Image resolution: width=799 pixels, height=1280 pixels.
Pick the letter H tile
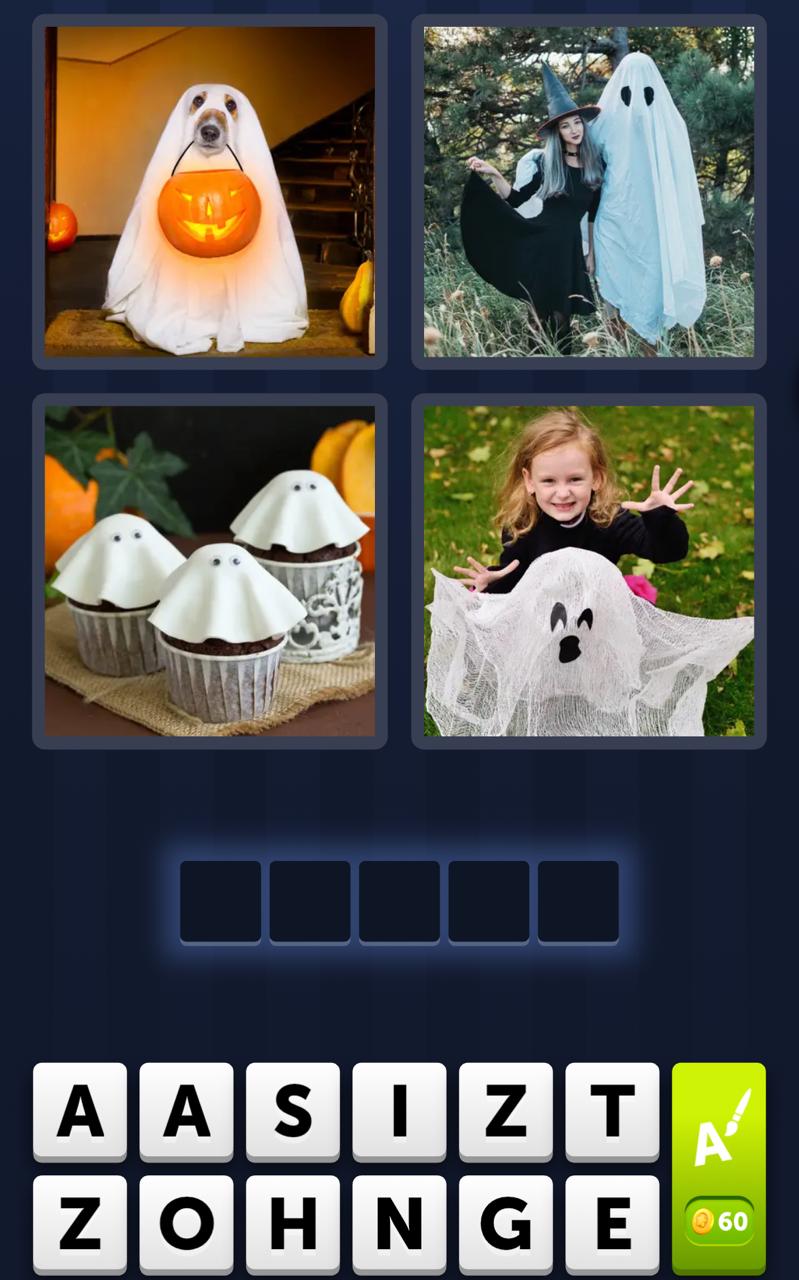292,1222
